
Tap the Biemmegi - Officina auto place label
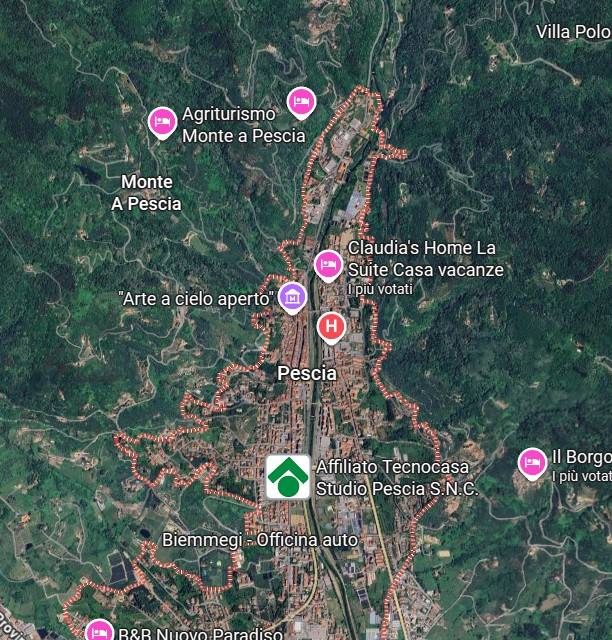point(260,540)
